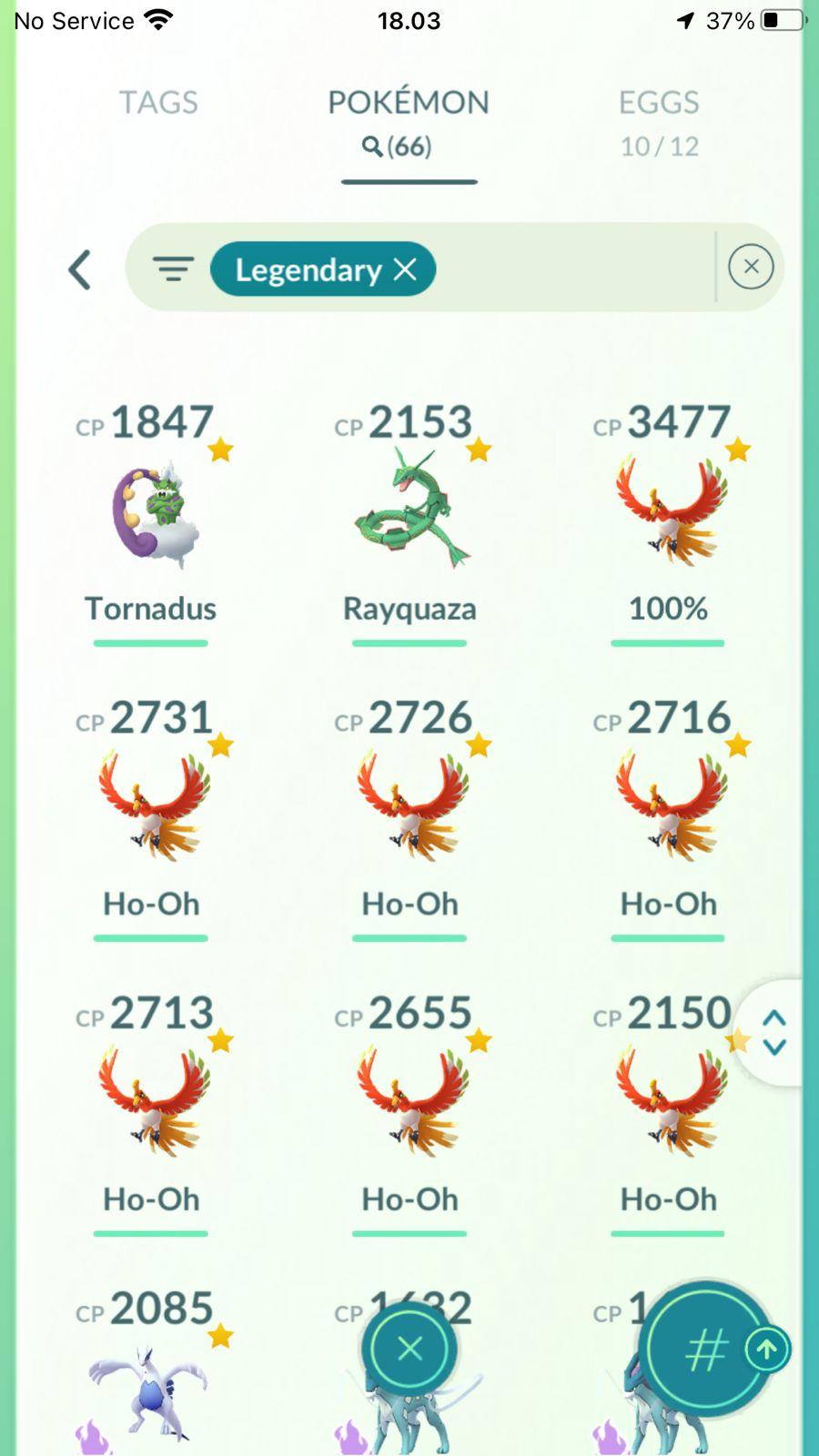
Task: Open Rayquaza CP 2153
Action: pyautogui.click(x=409, y=514)
